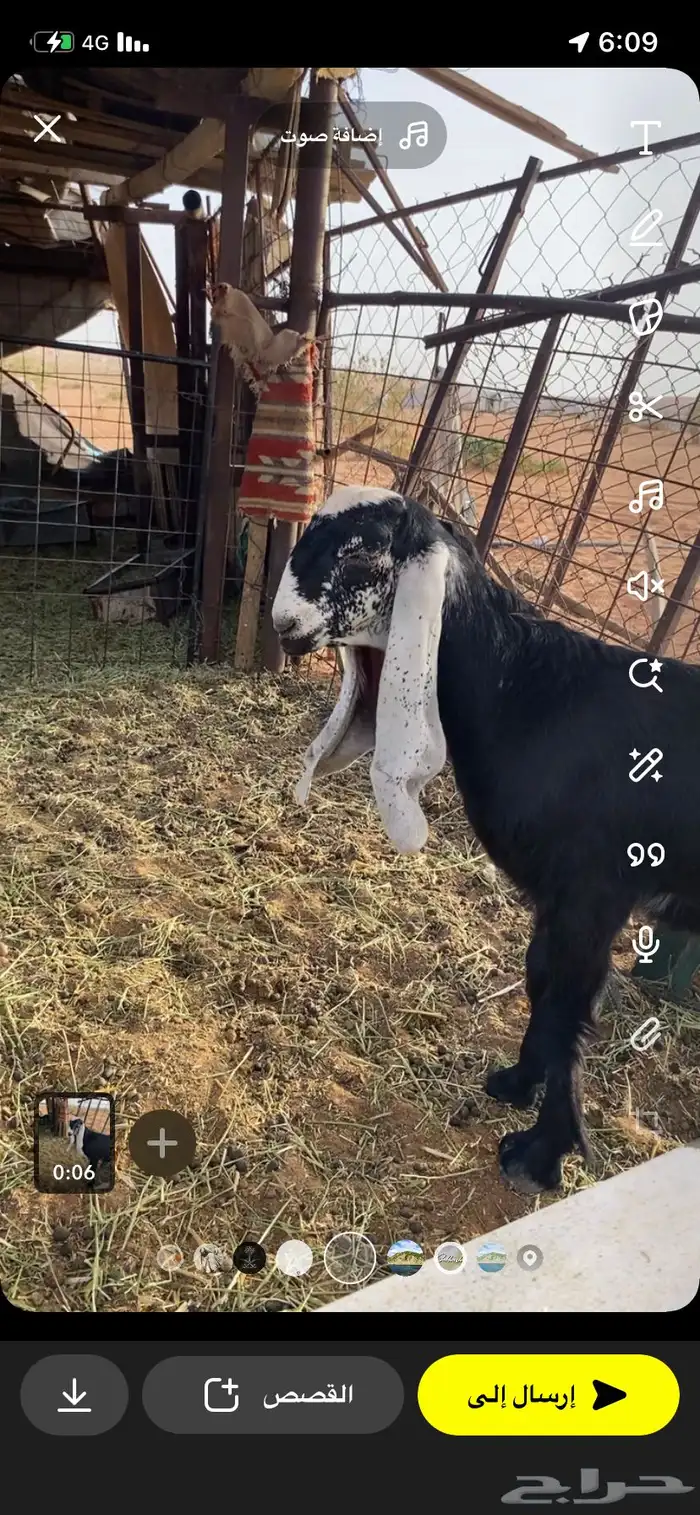This screenshot has height=1515, width=700.
Task: Add another clip with the plus button
Action: click(x=162, y=1143)
